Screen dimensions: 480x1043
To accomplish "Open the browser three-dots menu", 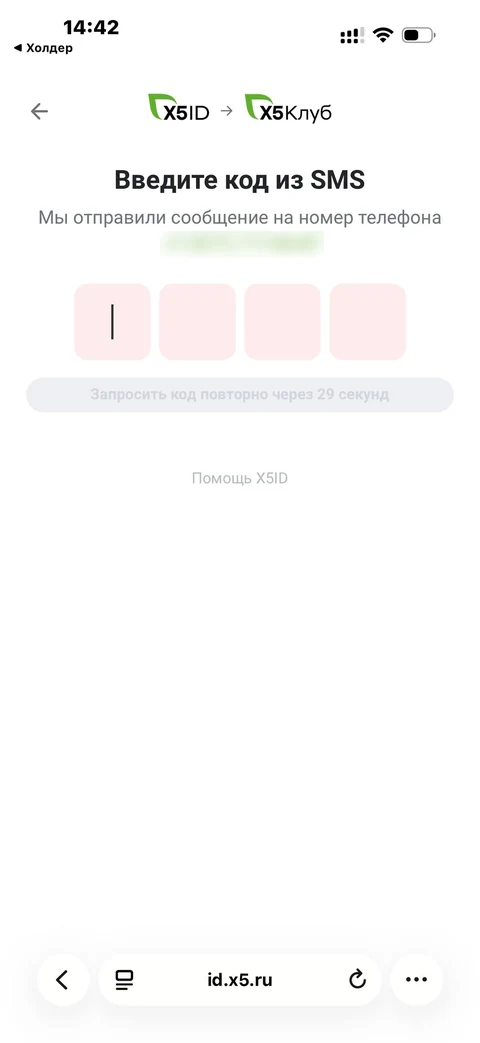I will pyautogui.click(x=416, y=979).
